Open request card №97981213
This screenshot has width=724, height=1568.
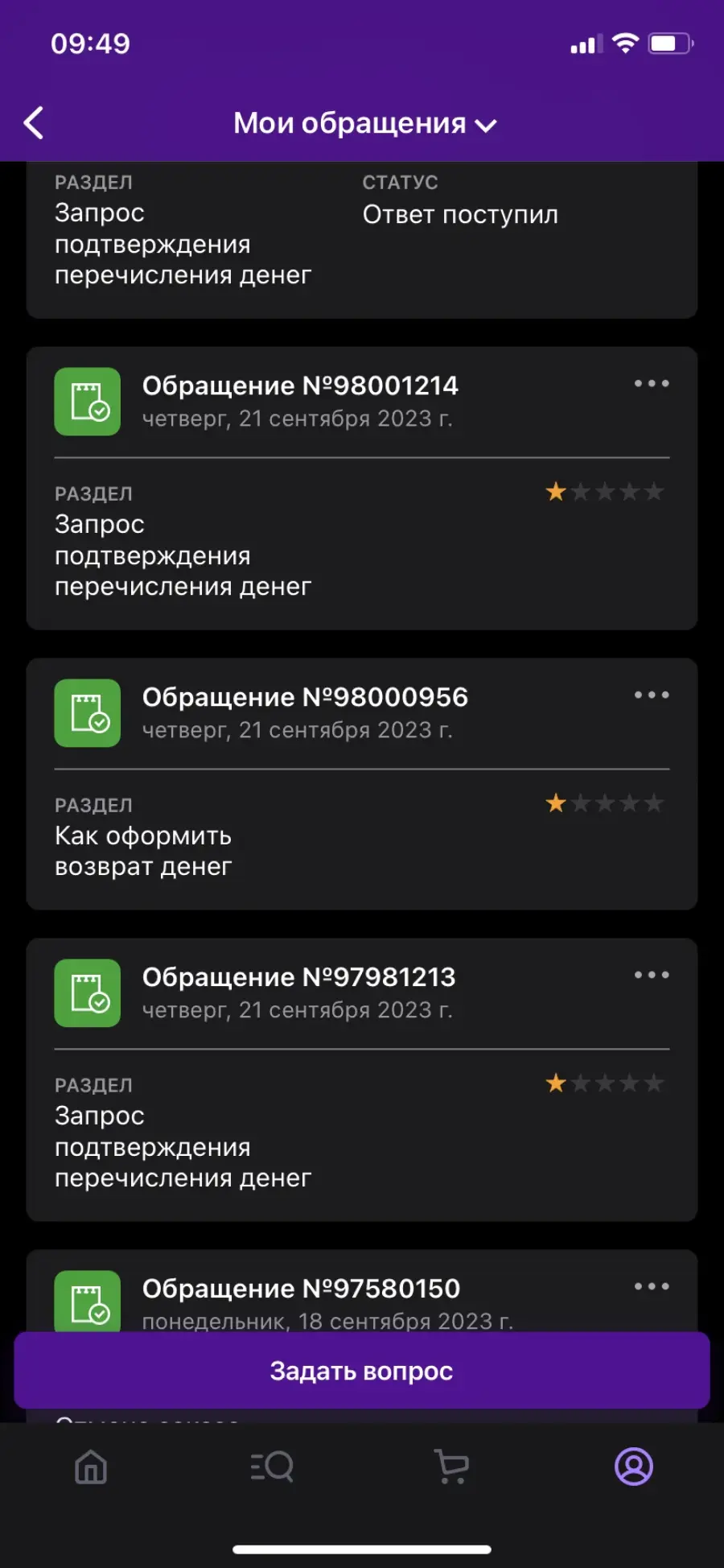pyautogui.click(x=362, y=1079)
